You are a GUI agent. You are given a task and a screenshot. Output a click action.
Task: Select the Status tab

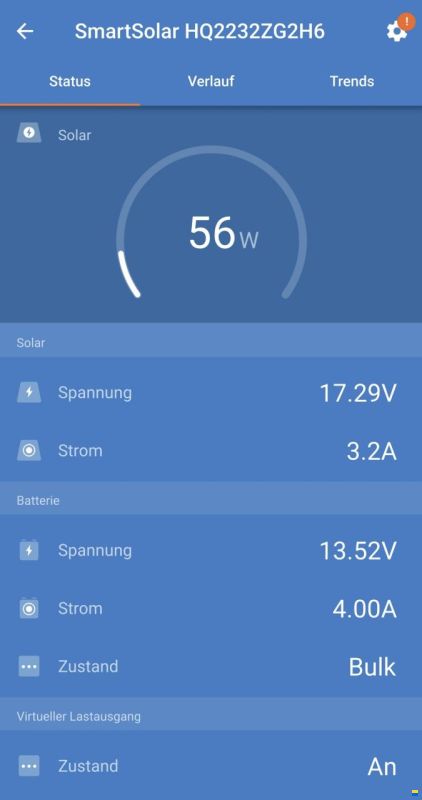[70, 81]
